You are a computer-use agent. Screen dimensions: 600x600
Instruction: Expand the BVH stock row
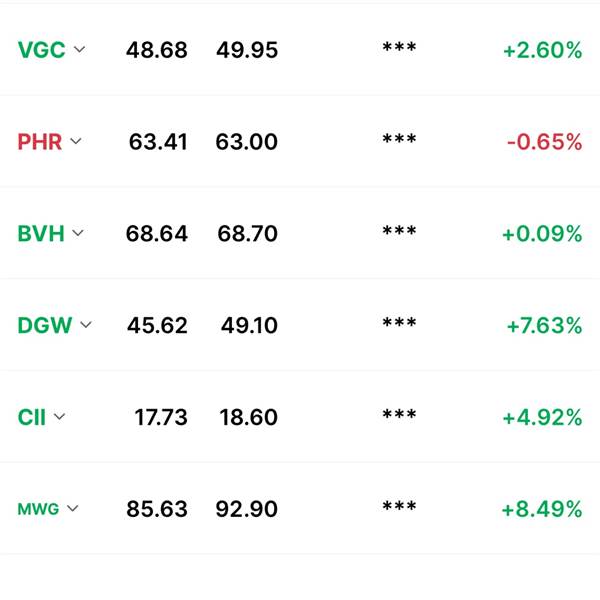[78, 234]
